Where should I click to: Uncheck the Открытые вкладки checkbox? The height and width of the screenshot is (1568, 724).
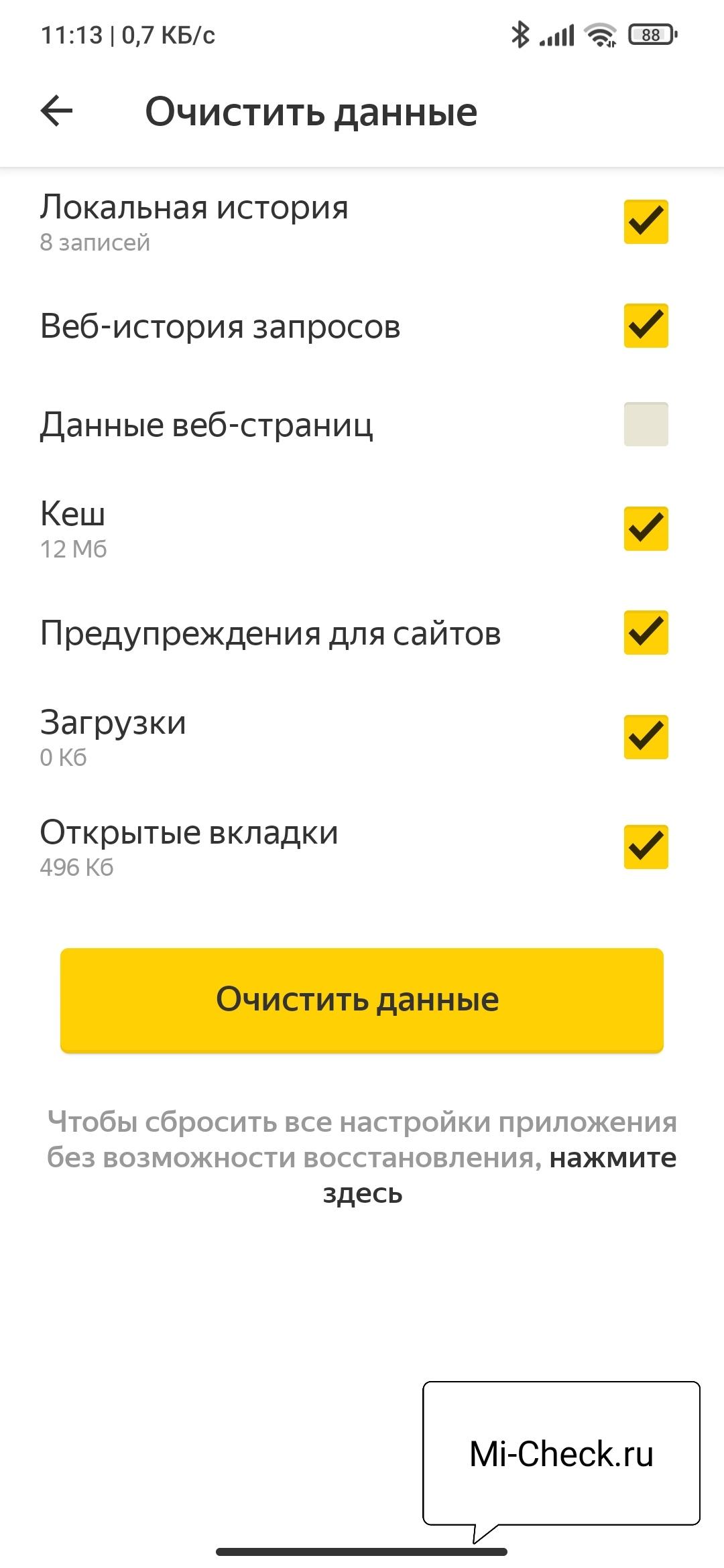pos(646,847)
